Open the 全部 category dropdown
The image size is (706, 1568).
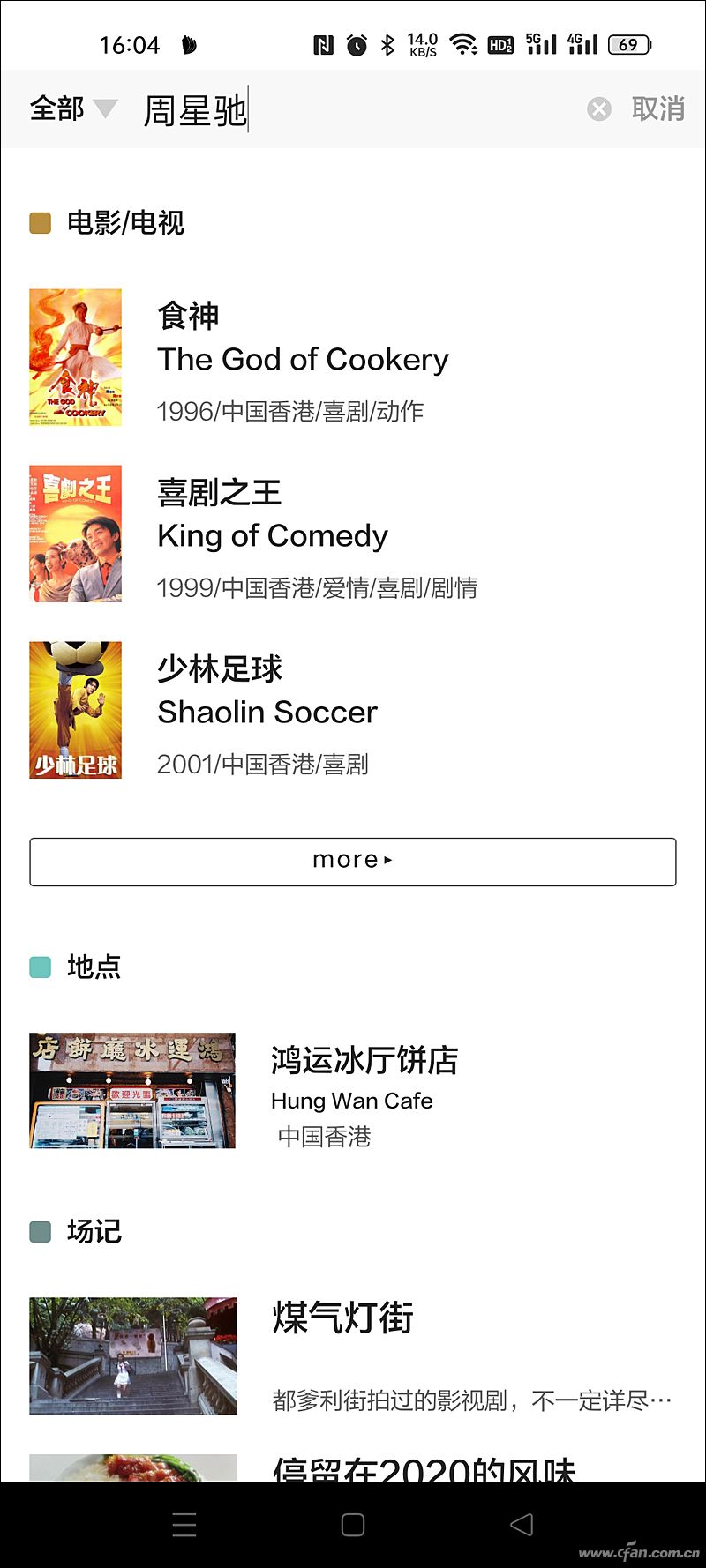coord(72,108)
